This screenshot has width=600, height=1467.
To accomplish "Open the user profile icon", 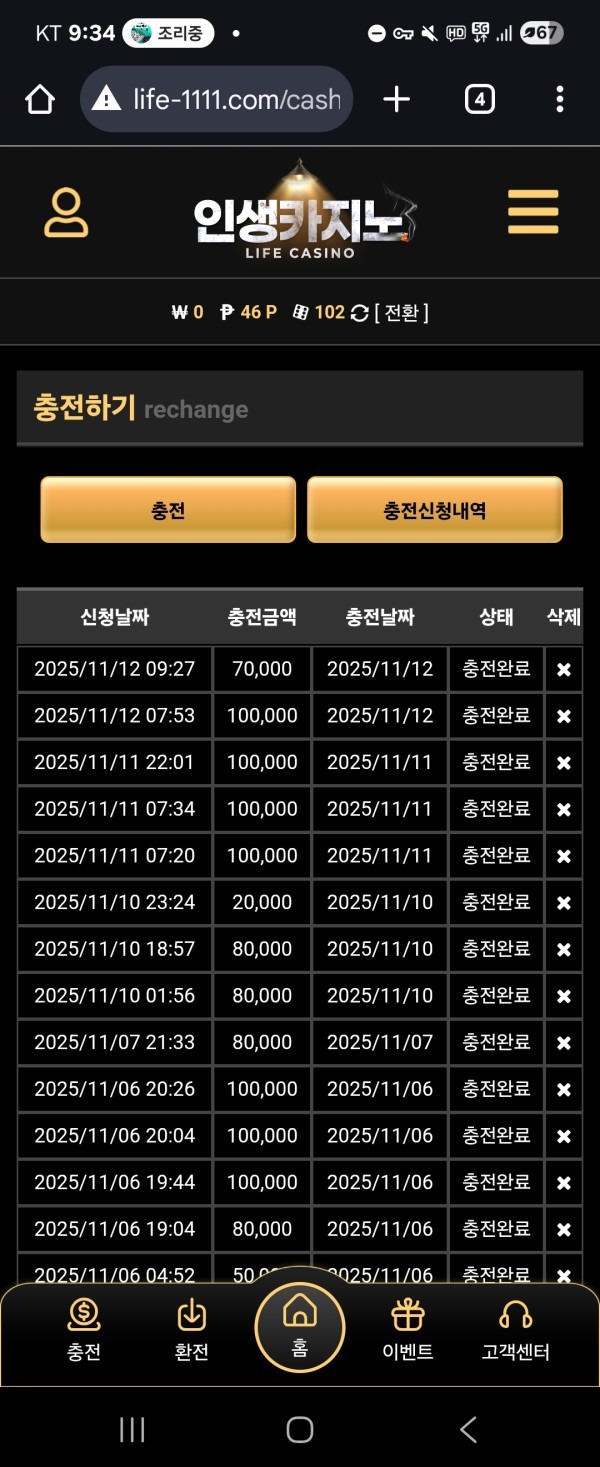I will pos(66,212).
